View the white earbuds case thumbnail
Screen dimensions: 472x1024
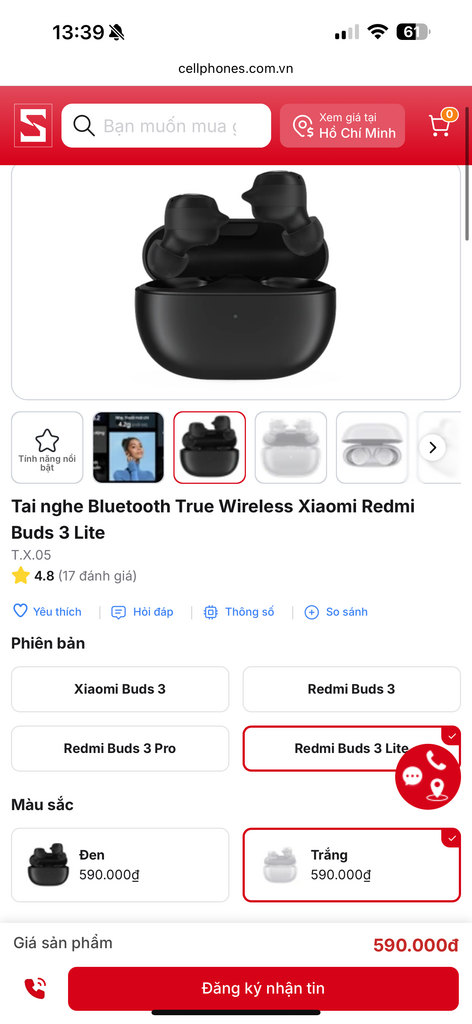(x=372, y=447)
